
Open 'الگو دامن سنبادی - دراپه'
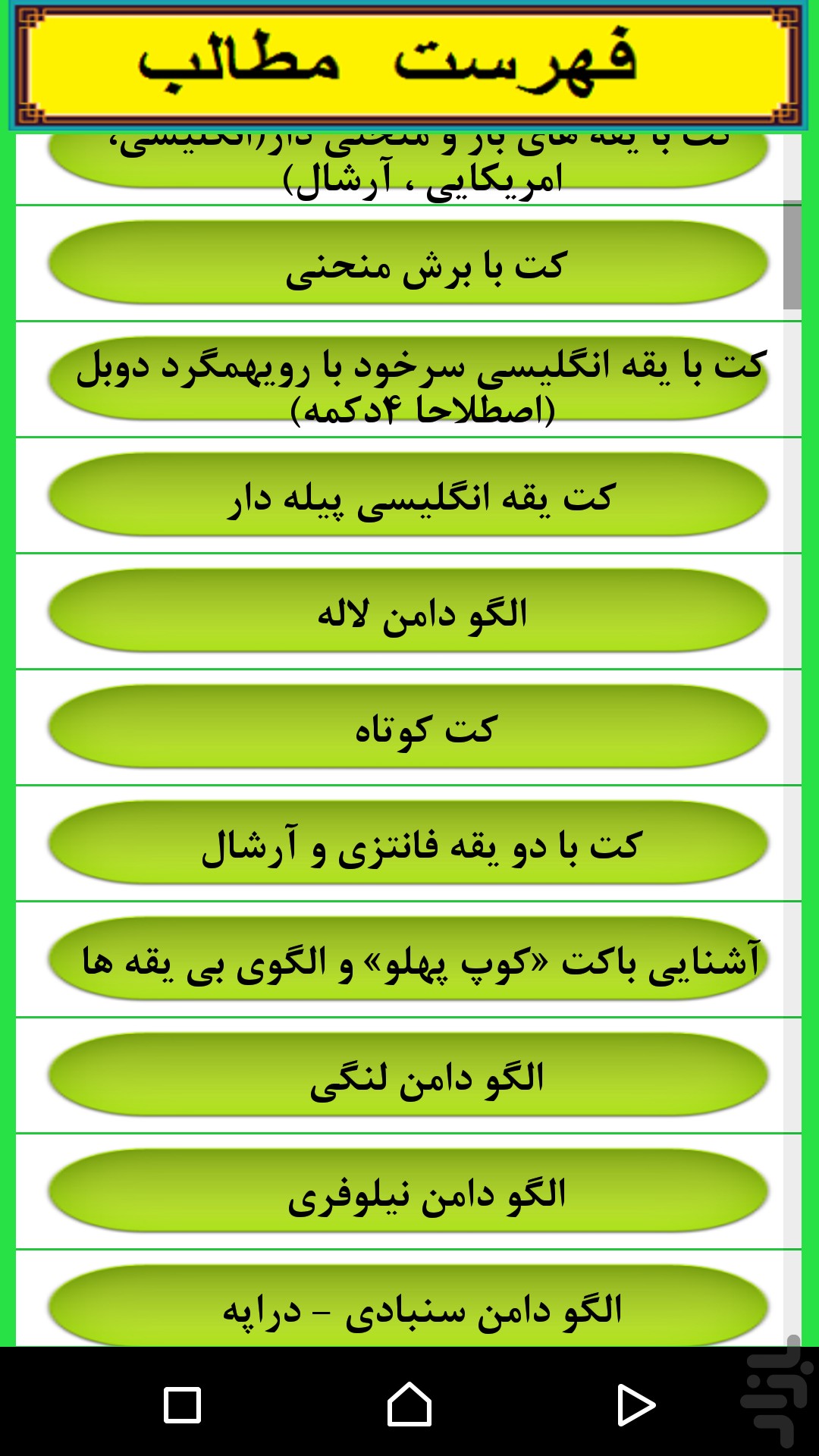[x=409, y=1306]
